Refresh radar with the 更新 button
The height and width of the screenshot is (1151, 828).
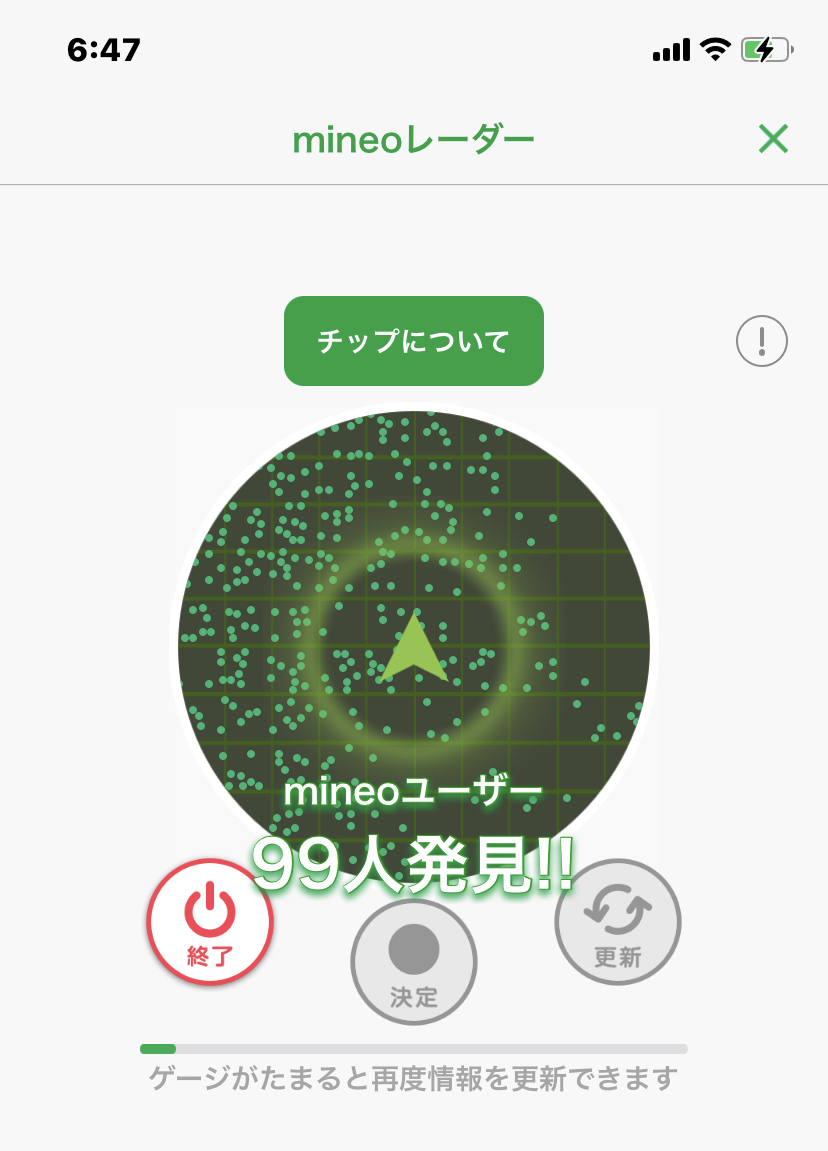618,922
